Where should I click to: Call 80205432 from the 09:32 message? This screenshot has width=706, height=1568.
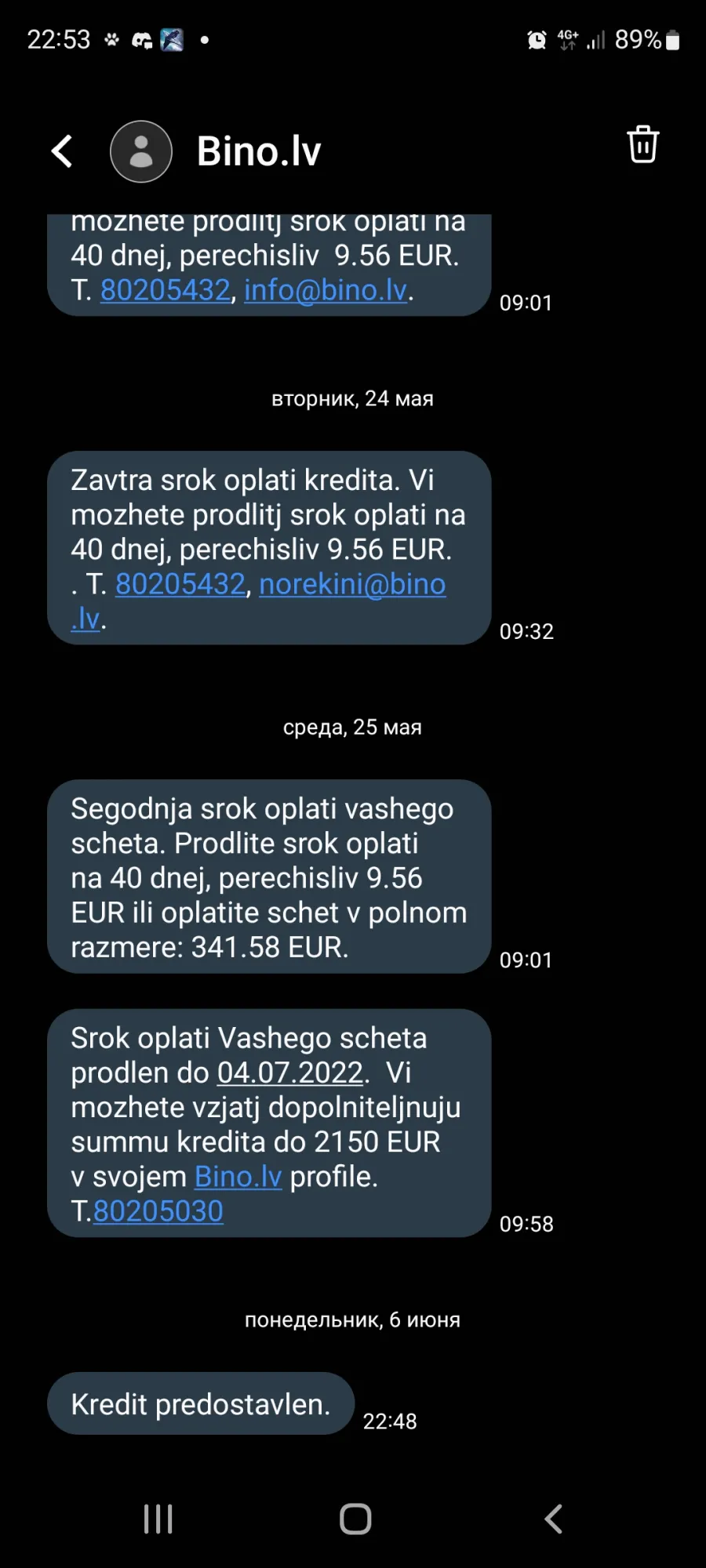click(x=180, y=584)
